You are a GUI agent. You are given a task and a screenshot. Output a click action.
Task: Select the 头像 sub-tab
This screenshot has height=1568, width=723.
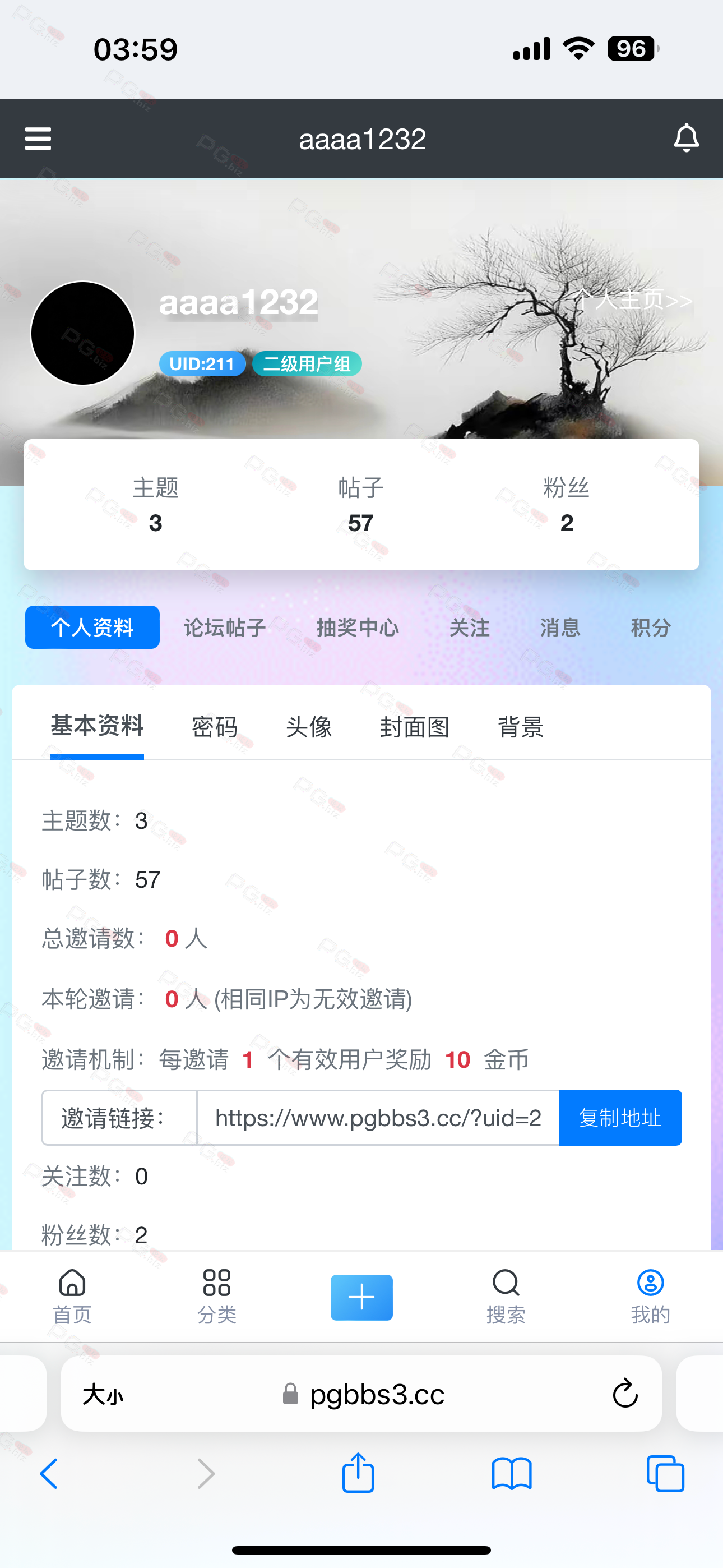pyautogui.click(x=309, y=727)
